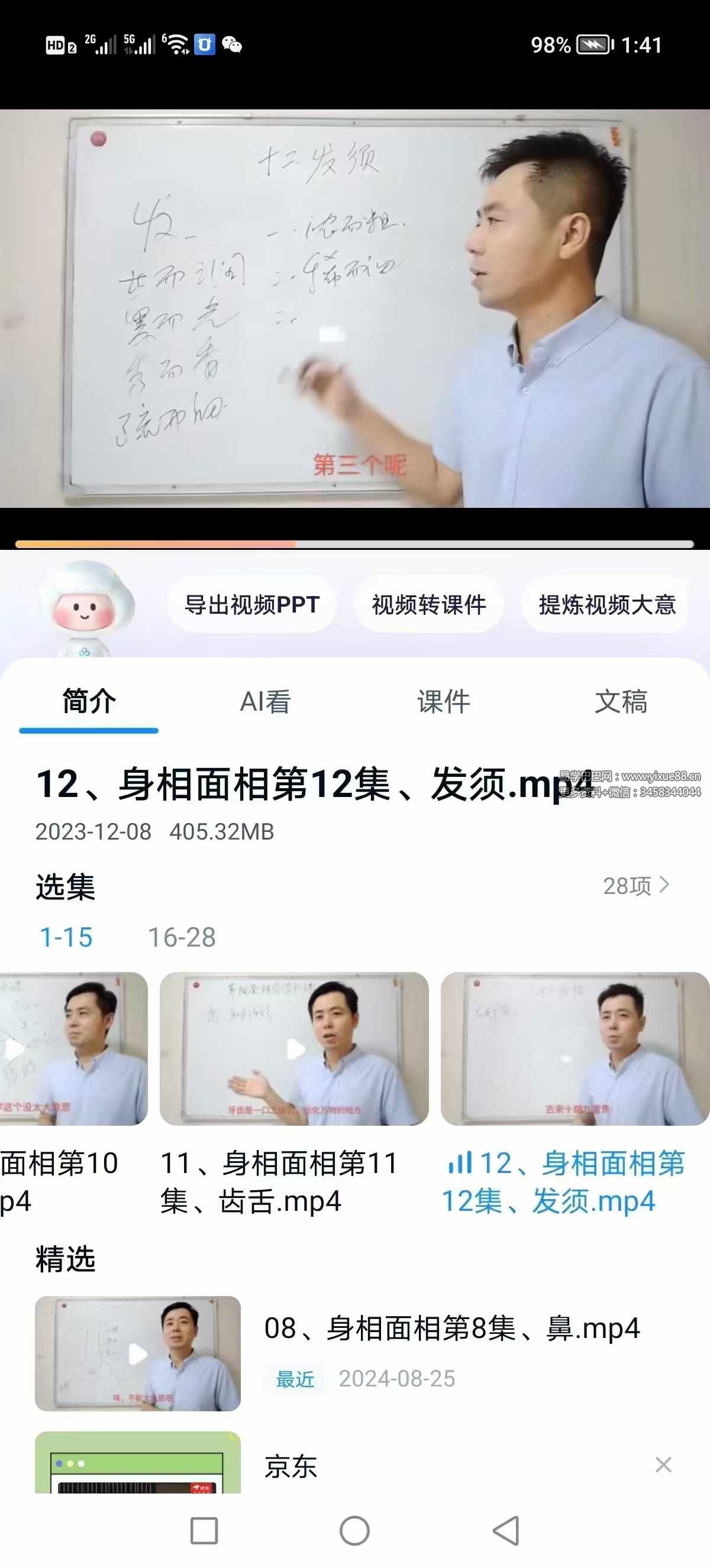Expand the full 28项 episode list
710x1568 pixels.
[x=636, y=886]
